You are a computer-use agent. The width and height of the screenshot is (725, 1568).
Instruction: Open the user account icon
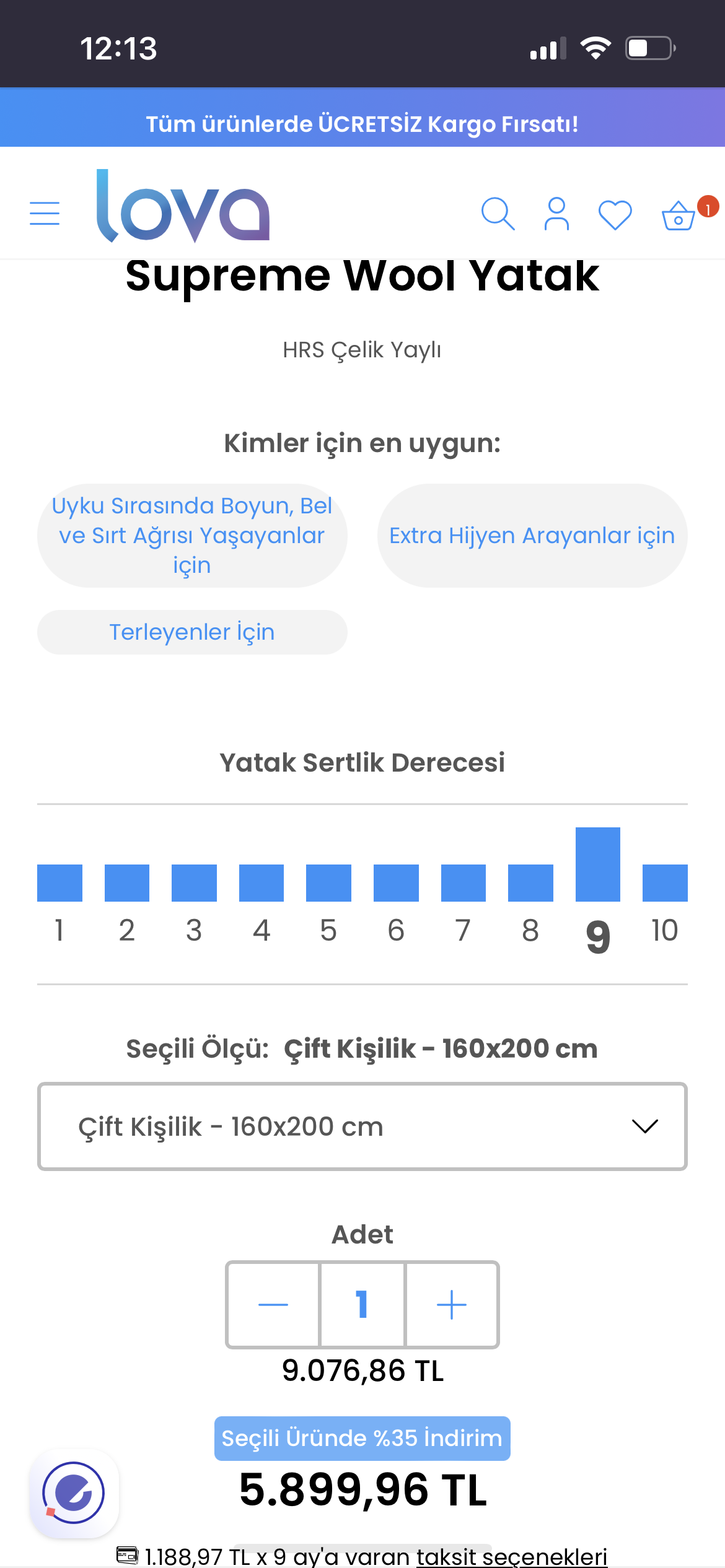[x=556, y=214]
